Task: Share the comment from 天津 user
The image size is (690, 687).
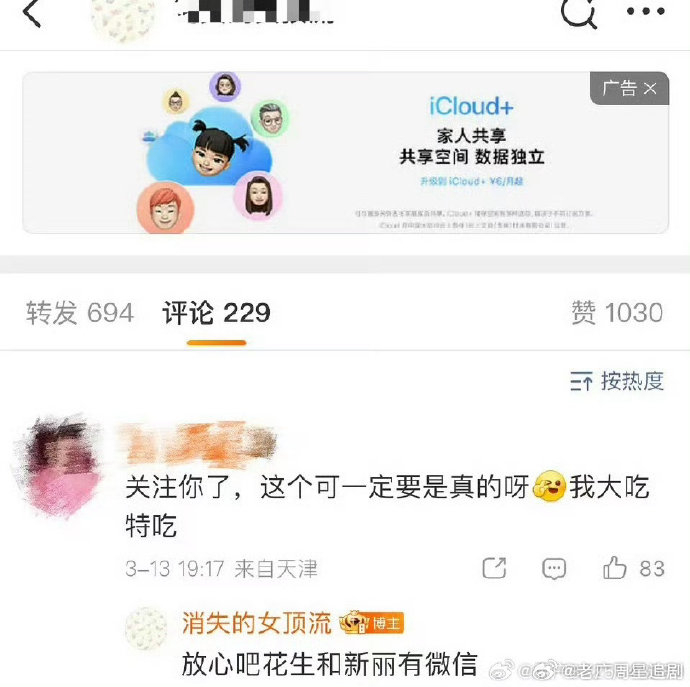Action: click(494, 568)
